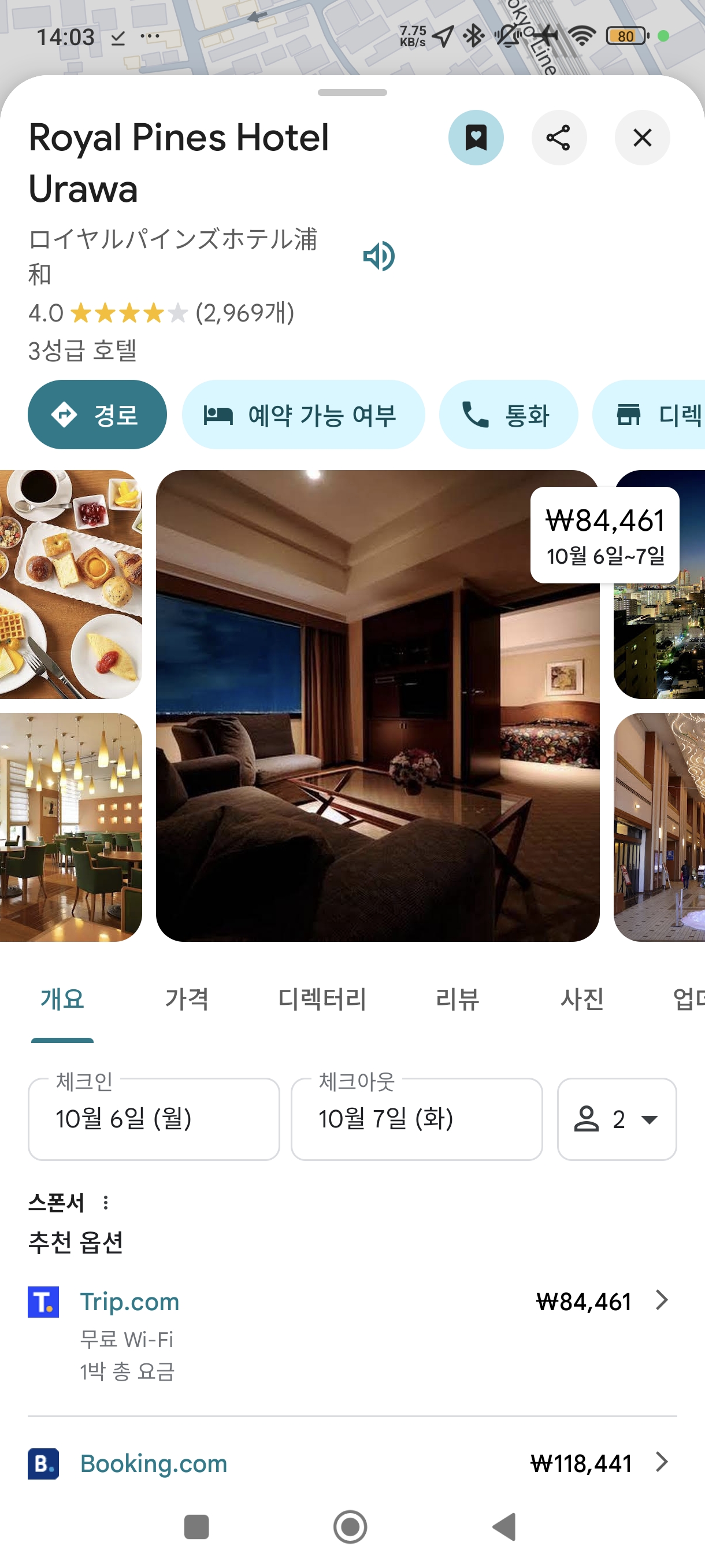Check availability via 예약 가능 여부 chip
The image size is (705, 1568).
pyautogui.click(x=303, y=415)
